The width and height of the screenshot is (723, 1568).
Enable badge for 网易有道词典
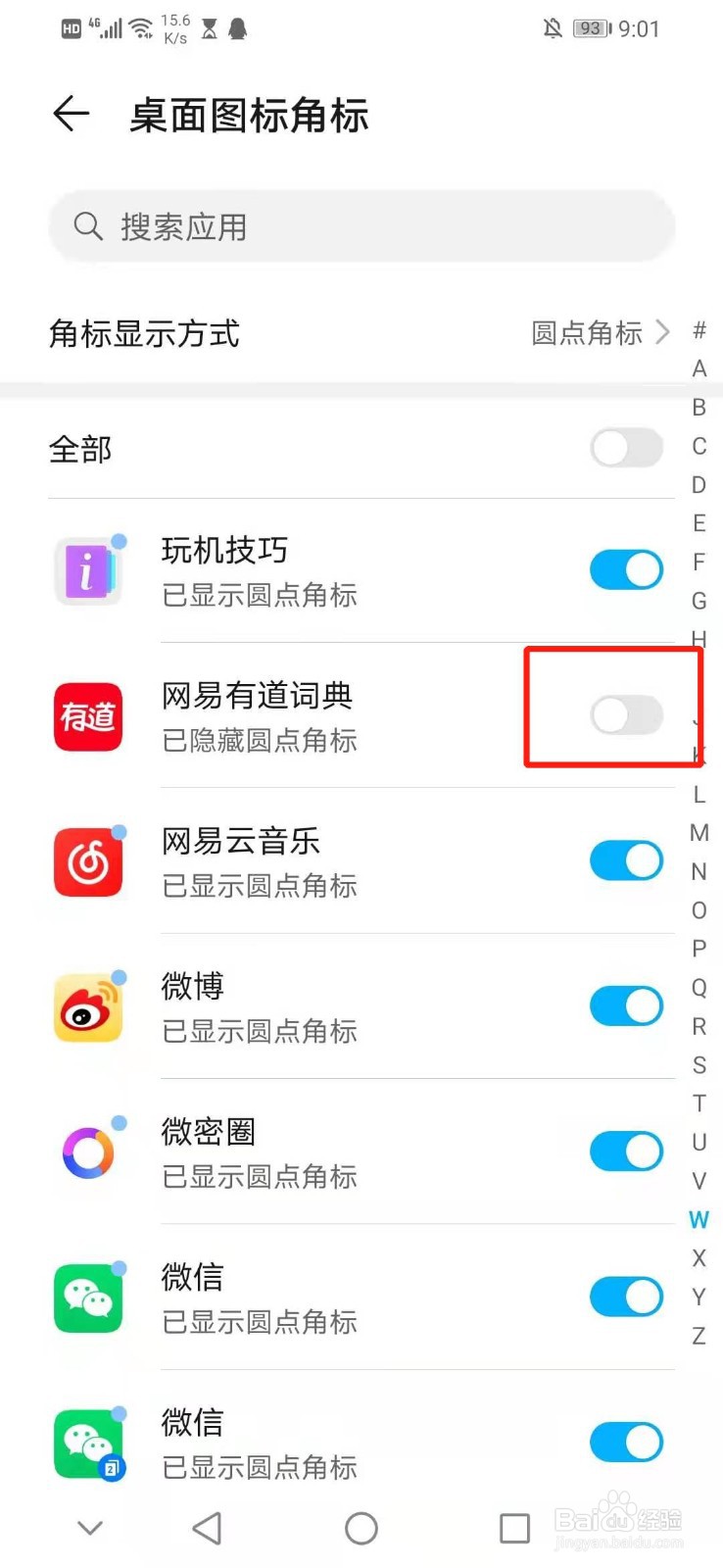[x=626, y=716]
